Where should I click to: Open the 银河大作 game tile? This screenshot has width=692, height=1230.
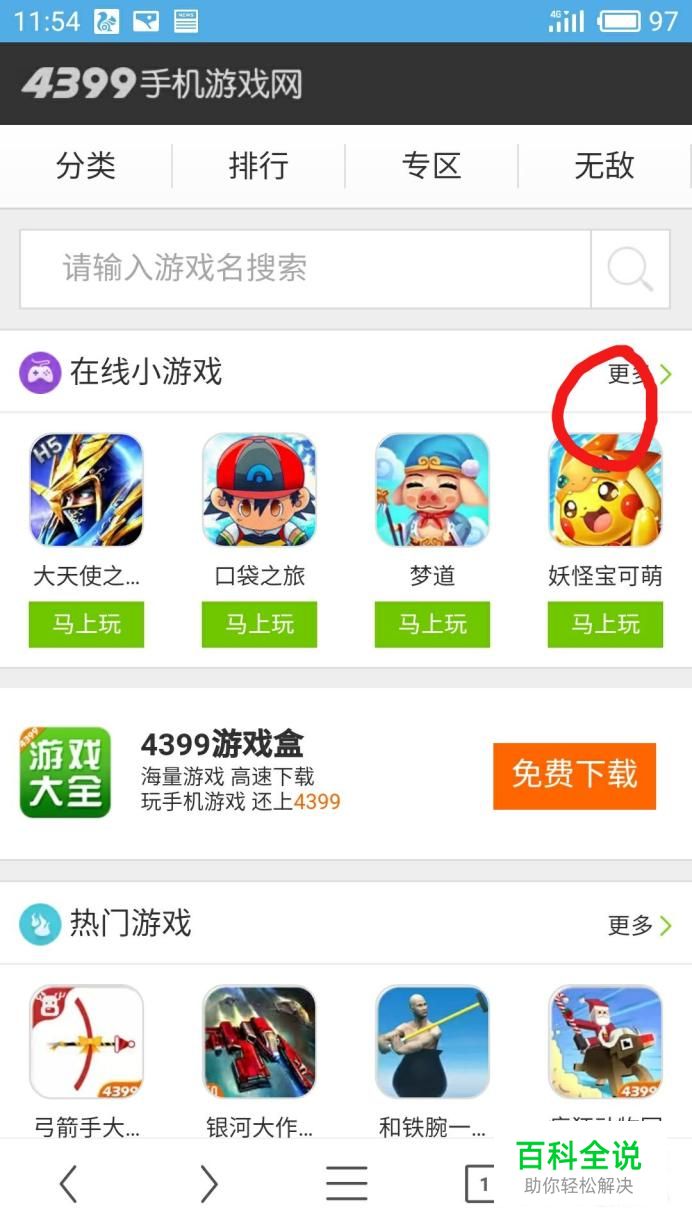259,1042
